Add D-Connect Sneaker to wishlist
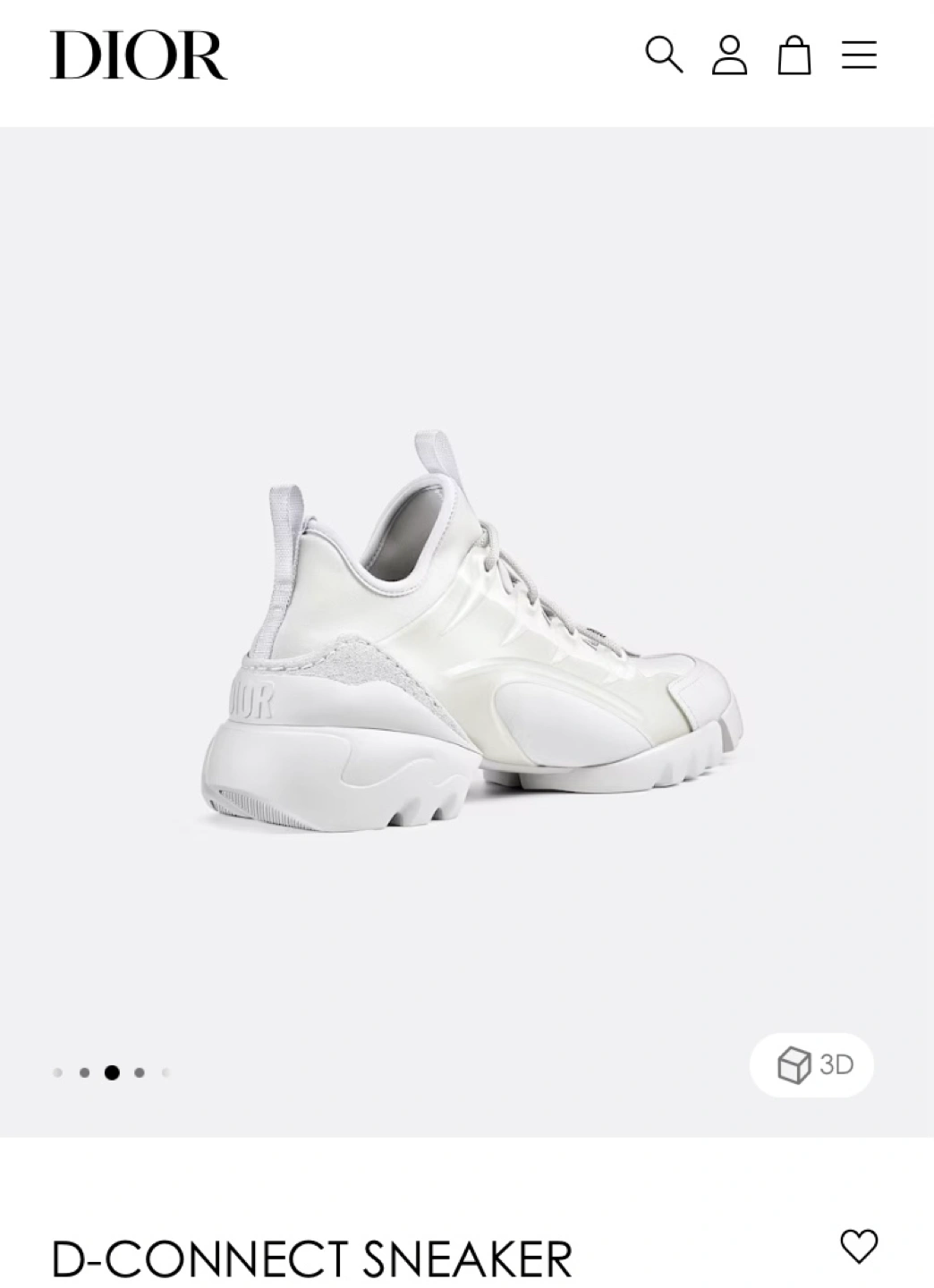The height and width of the screenshot is (1288, 934). click(859, 1246)
